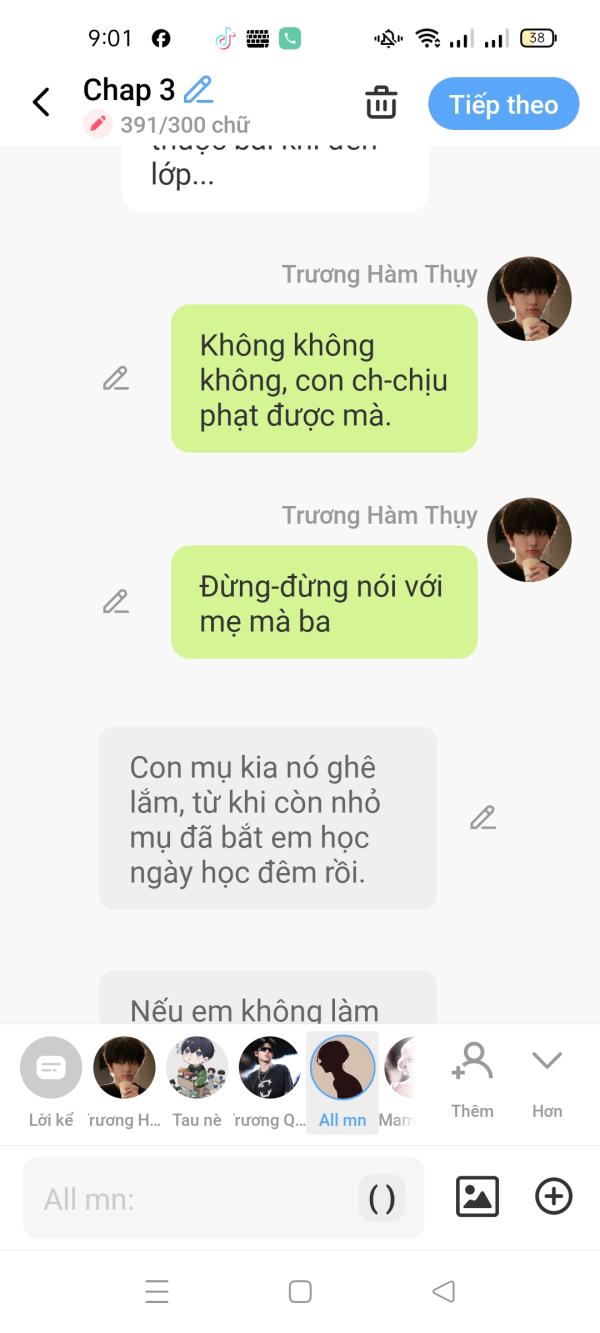Delete with the trash can icon

pyautogui.click(x=381, y=103)
